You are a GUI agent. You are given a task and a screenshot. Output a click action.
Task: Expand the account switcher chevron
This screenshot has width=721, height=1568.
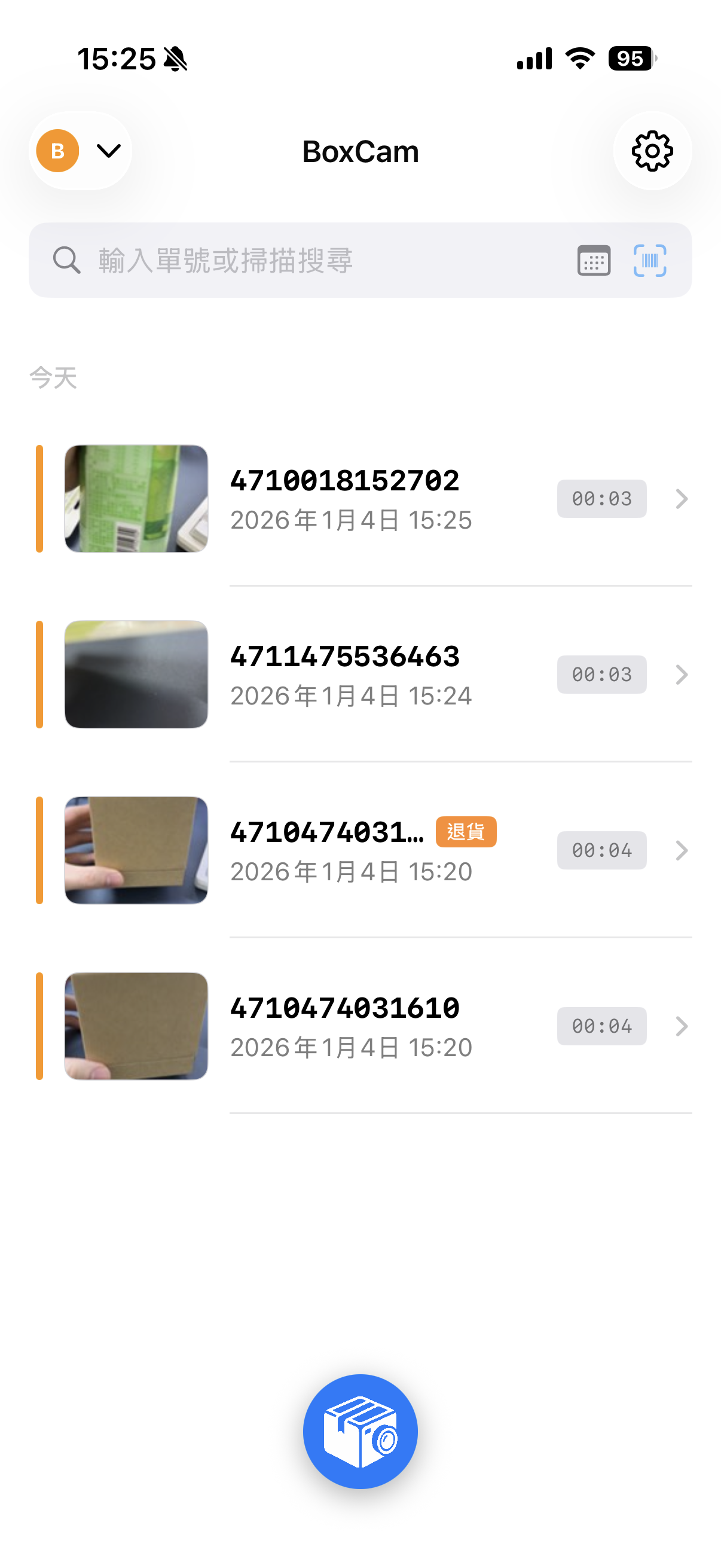point(107,151)
